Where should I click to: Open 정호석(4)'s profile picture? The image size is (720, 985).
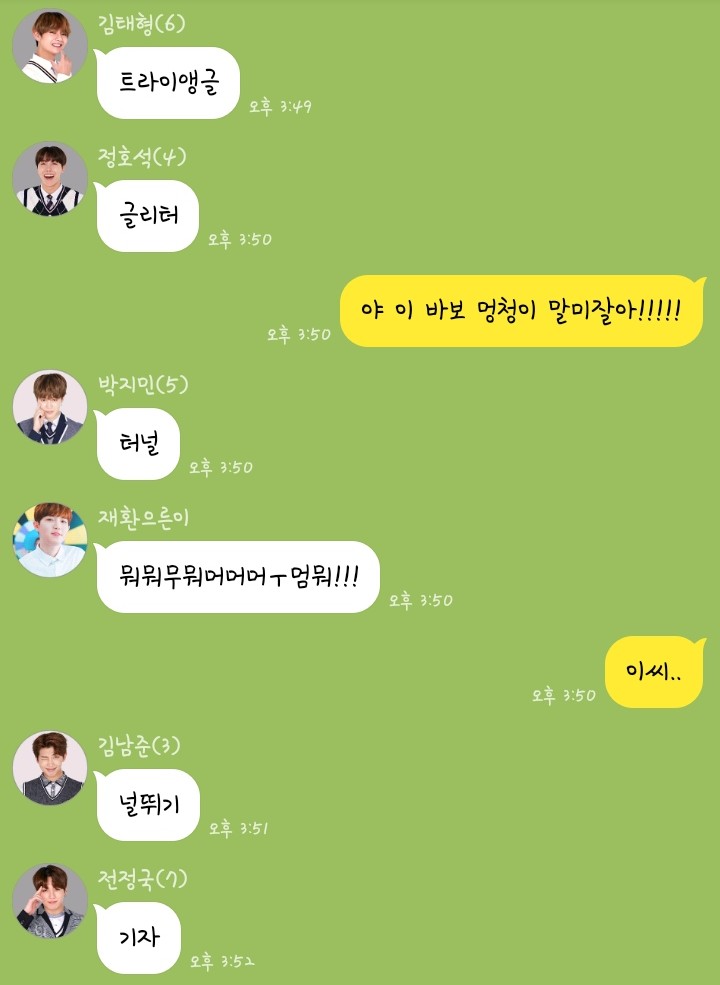click(50, 178)
